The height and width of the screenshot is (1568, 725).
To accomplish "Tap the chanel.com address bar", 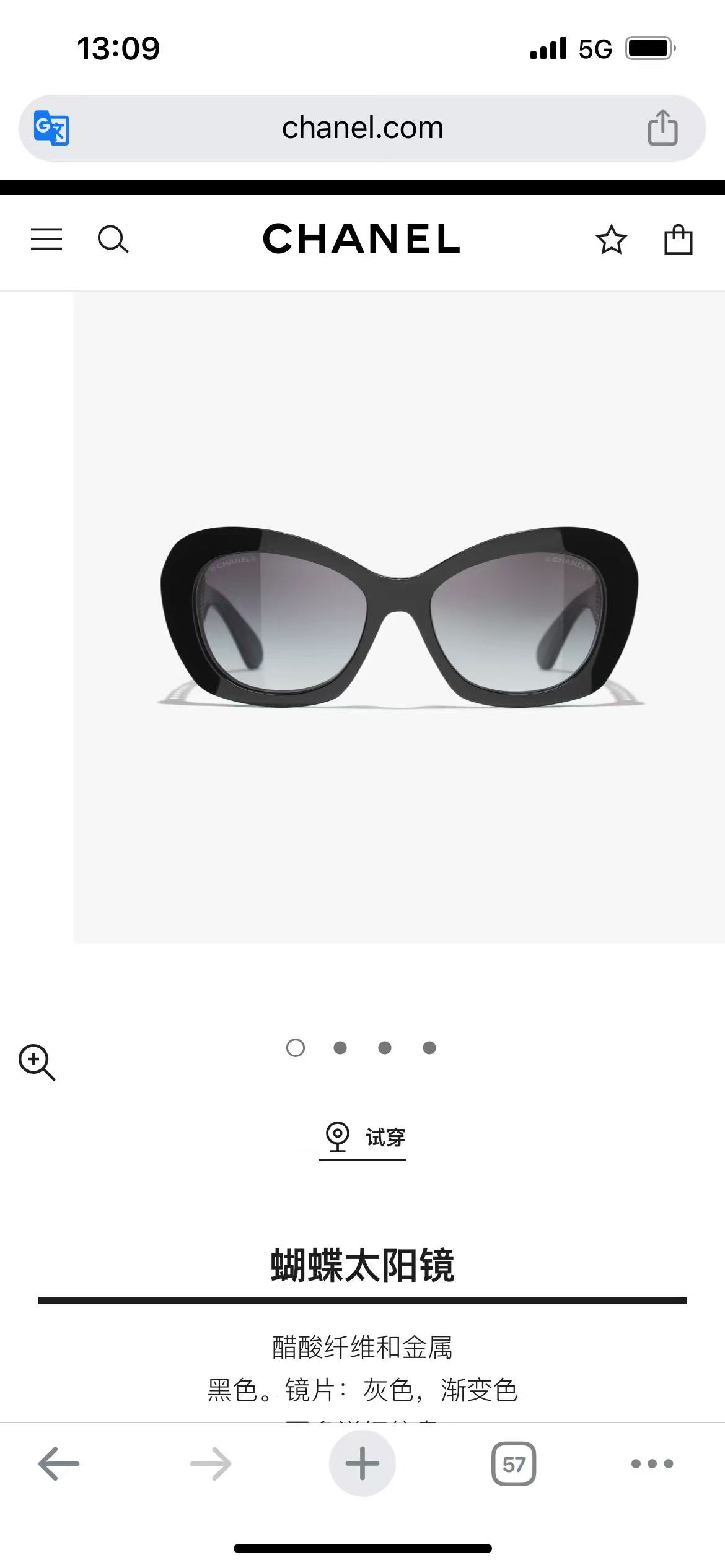I will pyautogui.click(x=362, y=128).
